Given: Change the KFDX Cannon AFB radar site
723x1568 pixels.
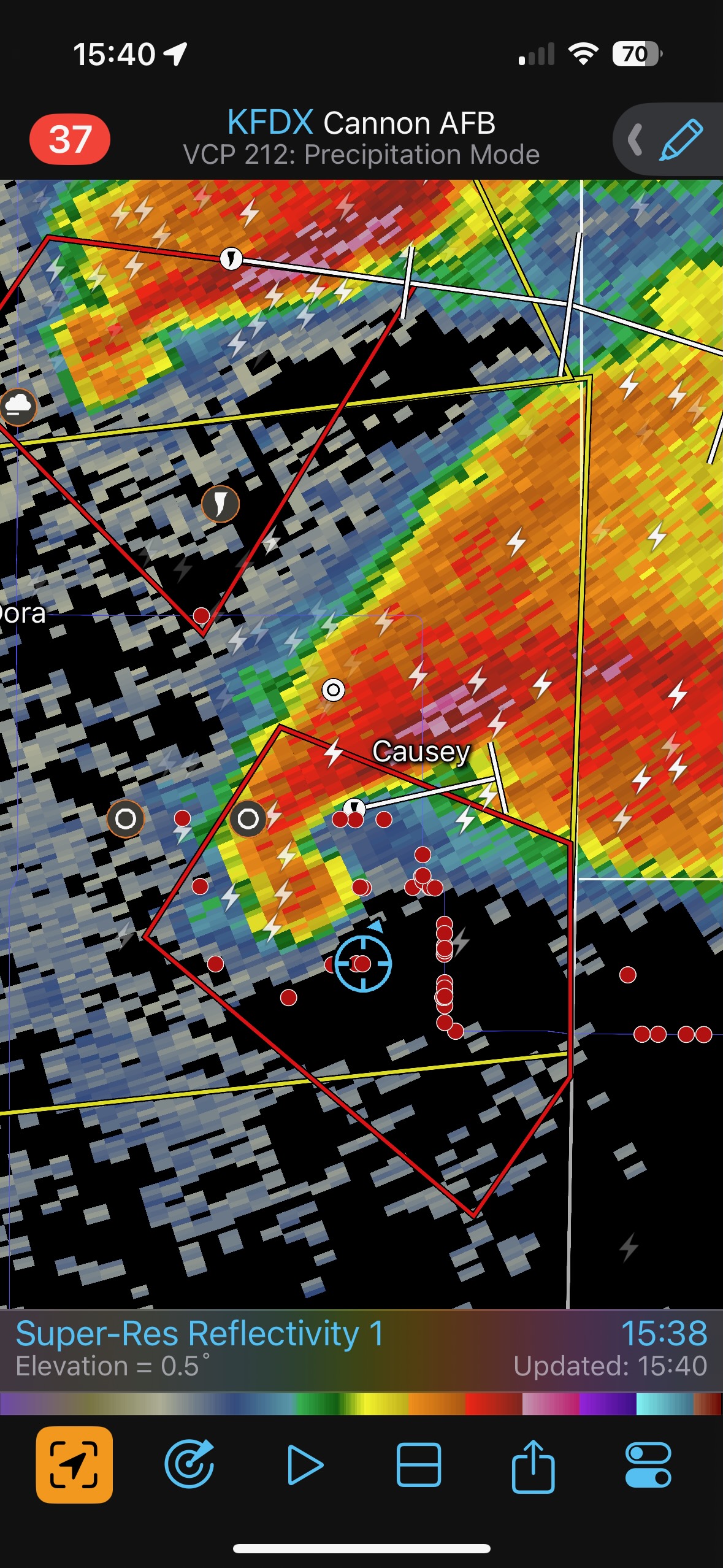Looking at the screenshot, I should 361,123.
